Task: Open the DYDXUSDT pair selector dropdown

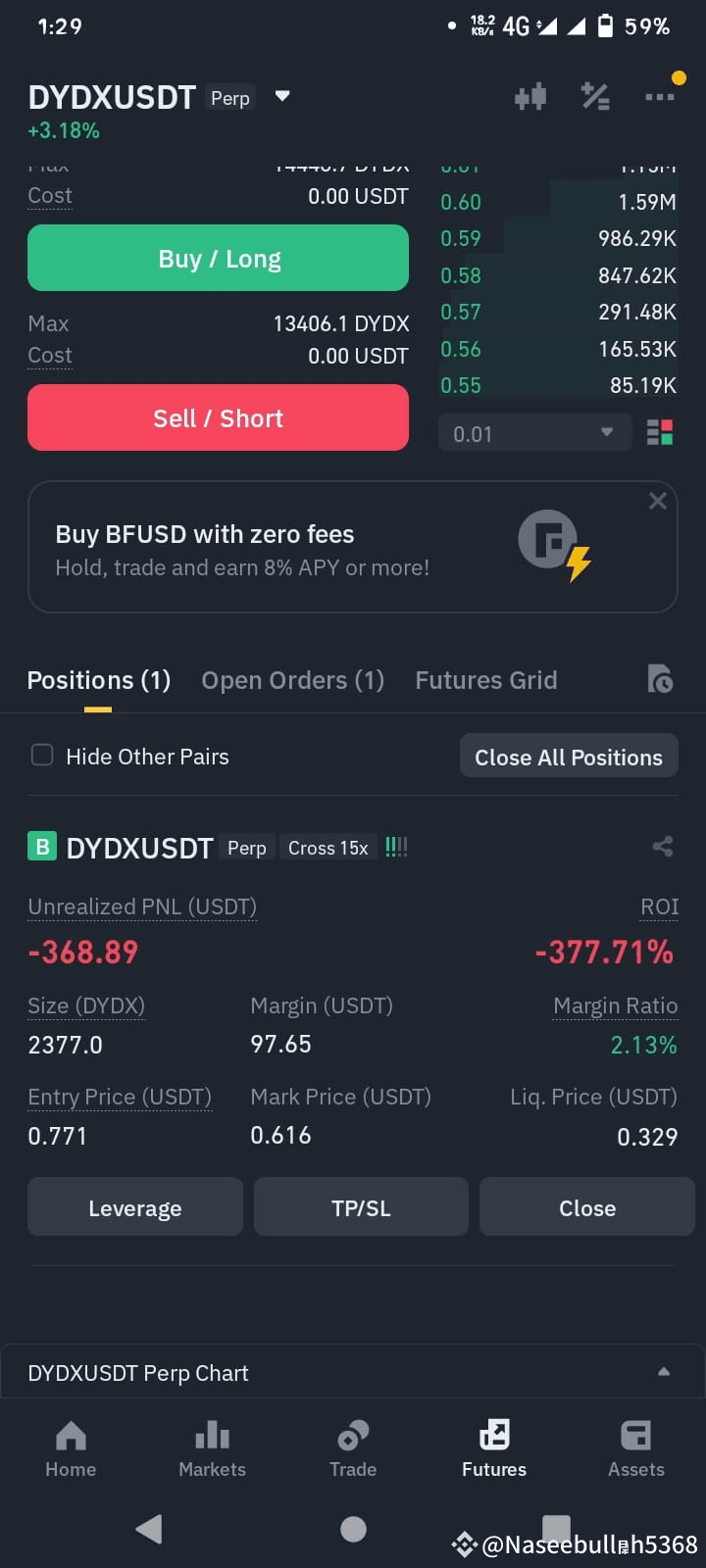Action: [x=282, y=96]
